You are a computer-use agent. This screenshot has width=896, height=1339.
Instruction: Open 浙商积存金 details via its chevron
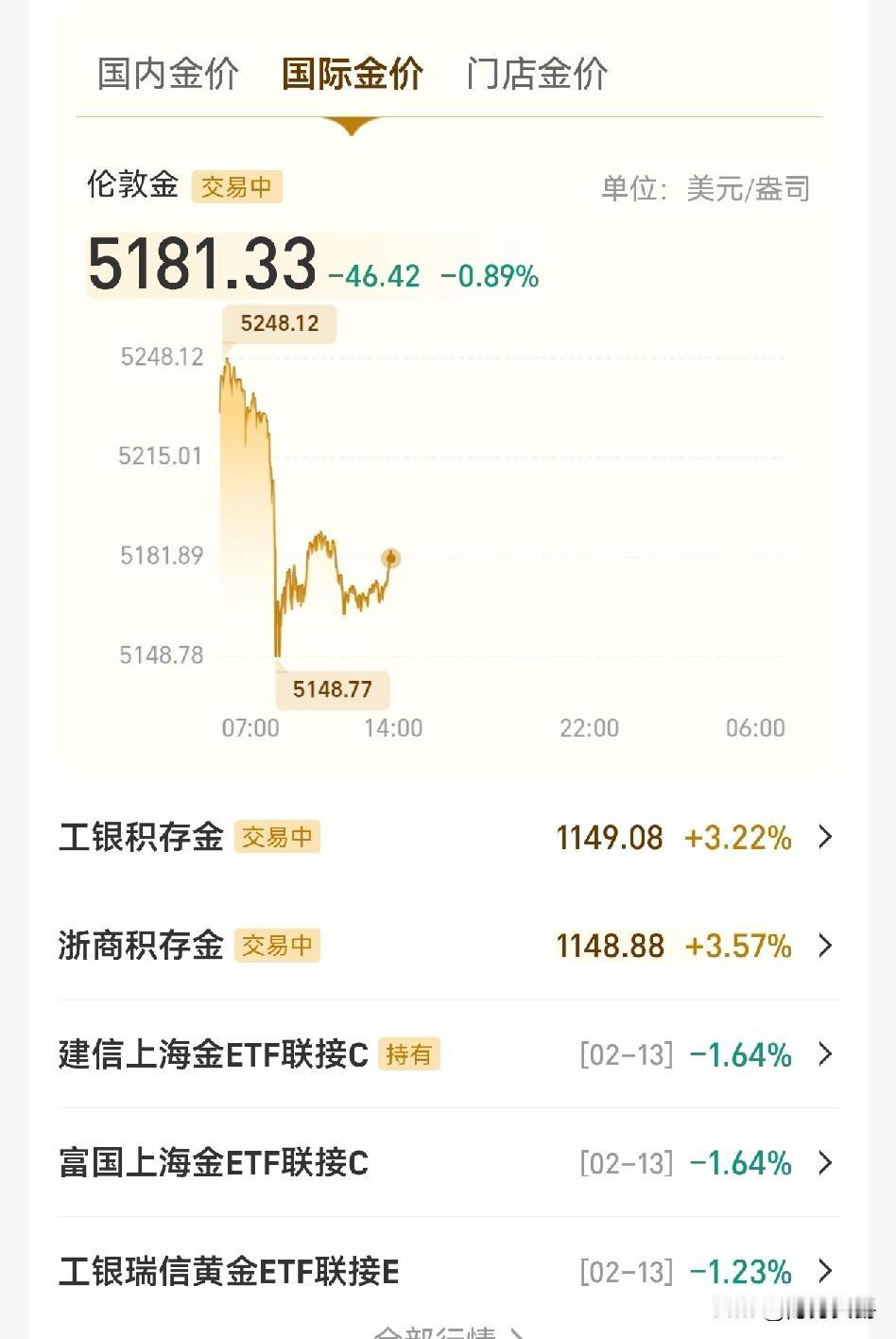pos(824,946)
